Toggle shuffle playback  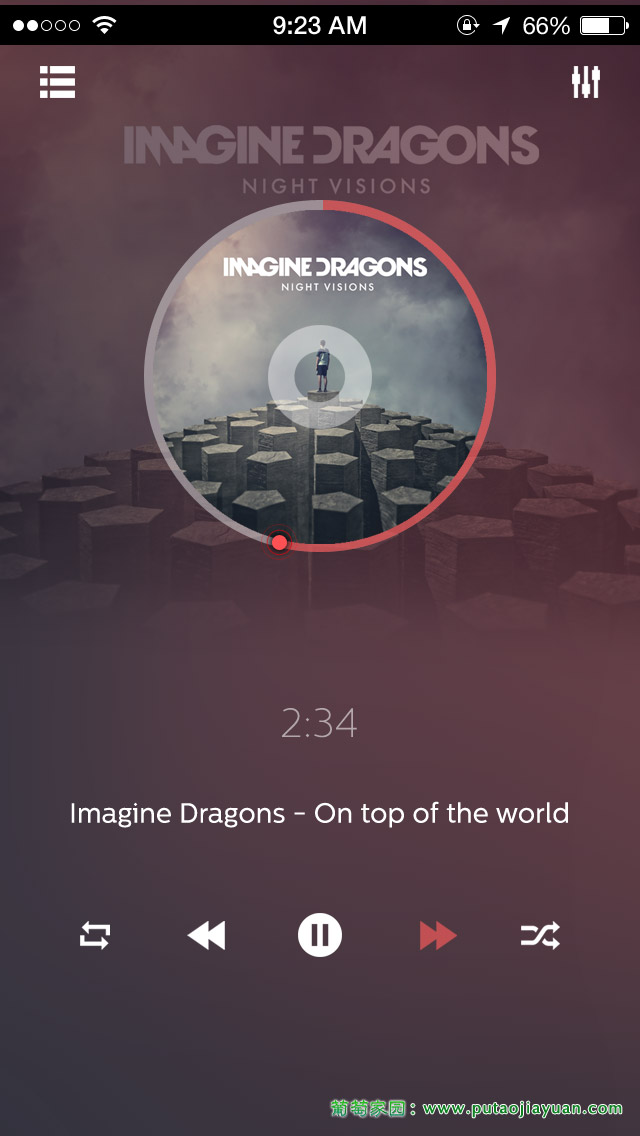point(541,935)
